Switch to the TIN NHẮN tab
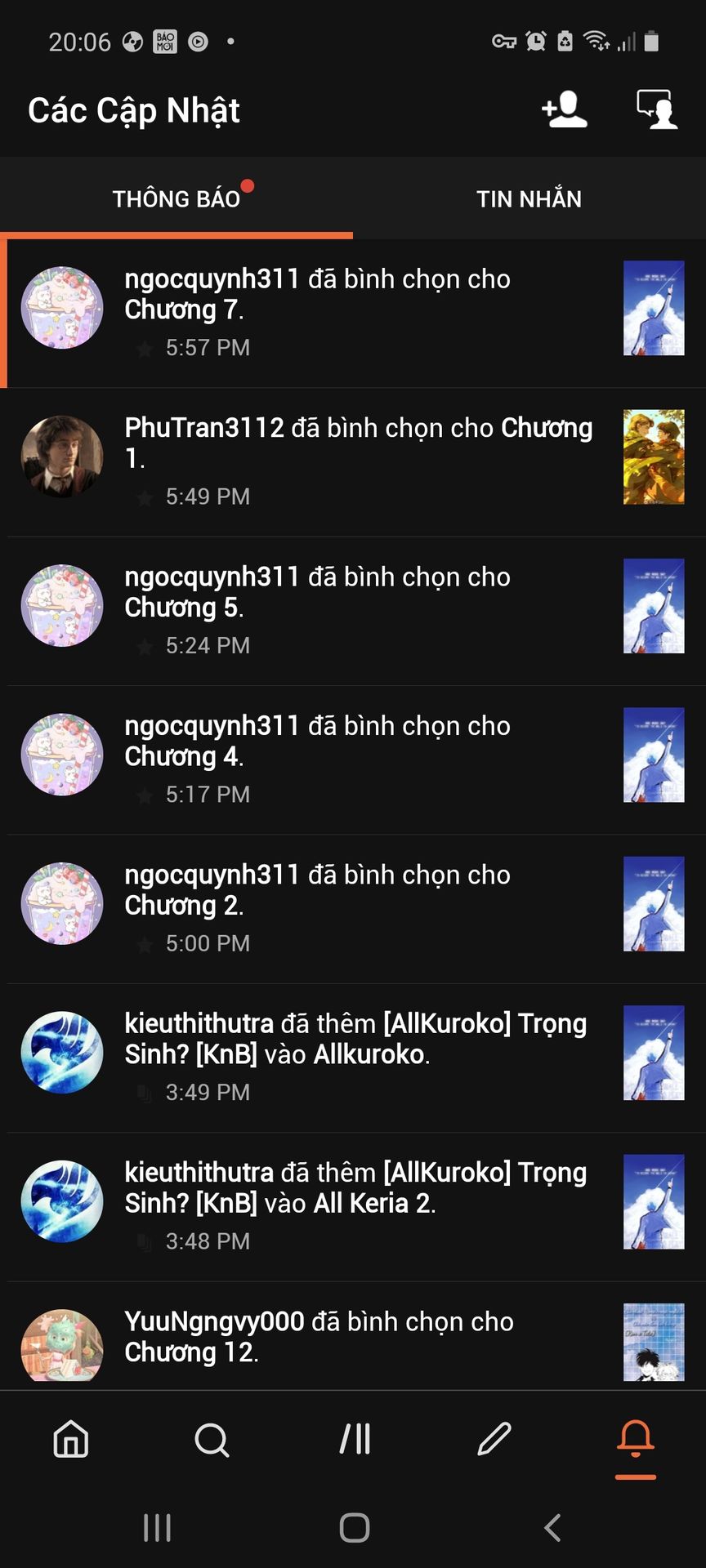The height and width of the screenshot is (1568, 706). pos(529,198)
